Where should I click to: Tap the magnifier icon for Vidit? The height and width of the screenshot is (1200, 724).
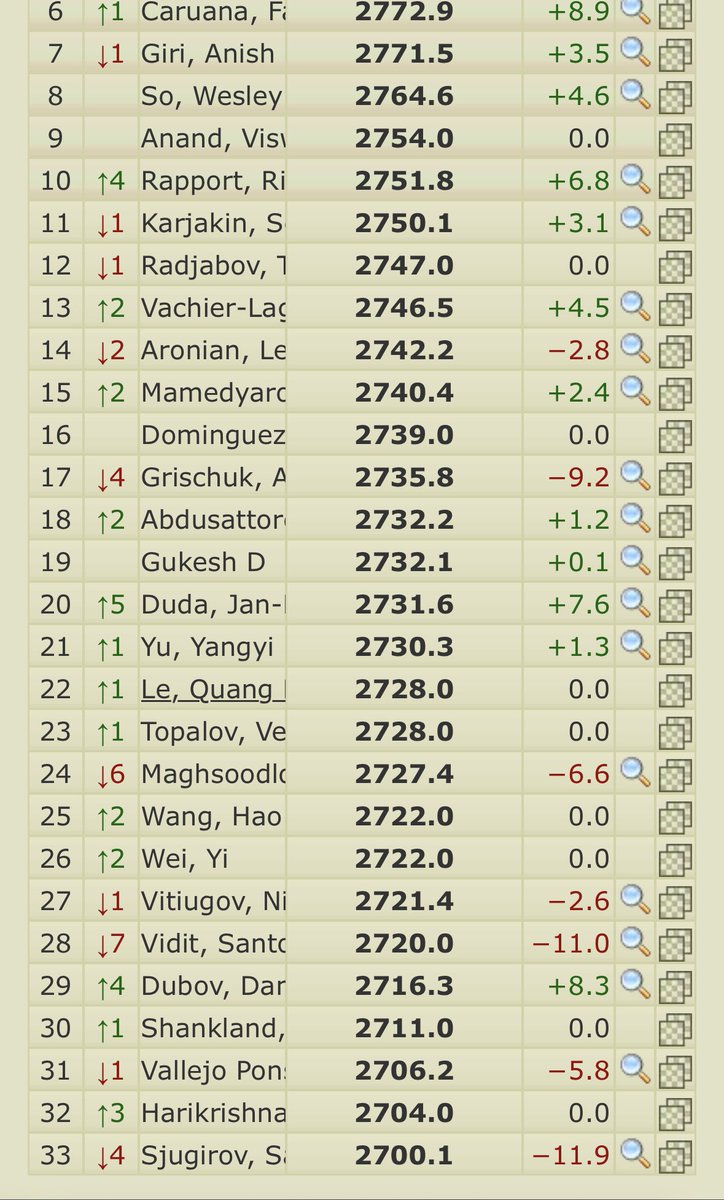pos(635,943)
